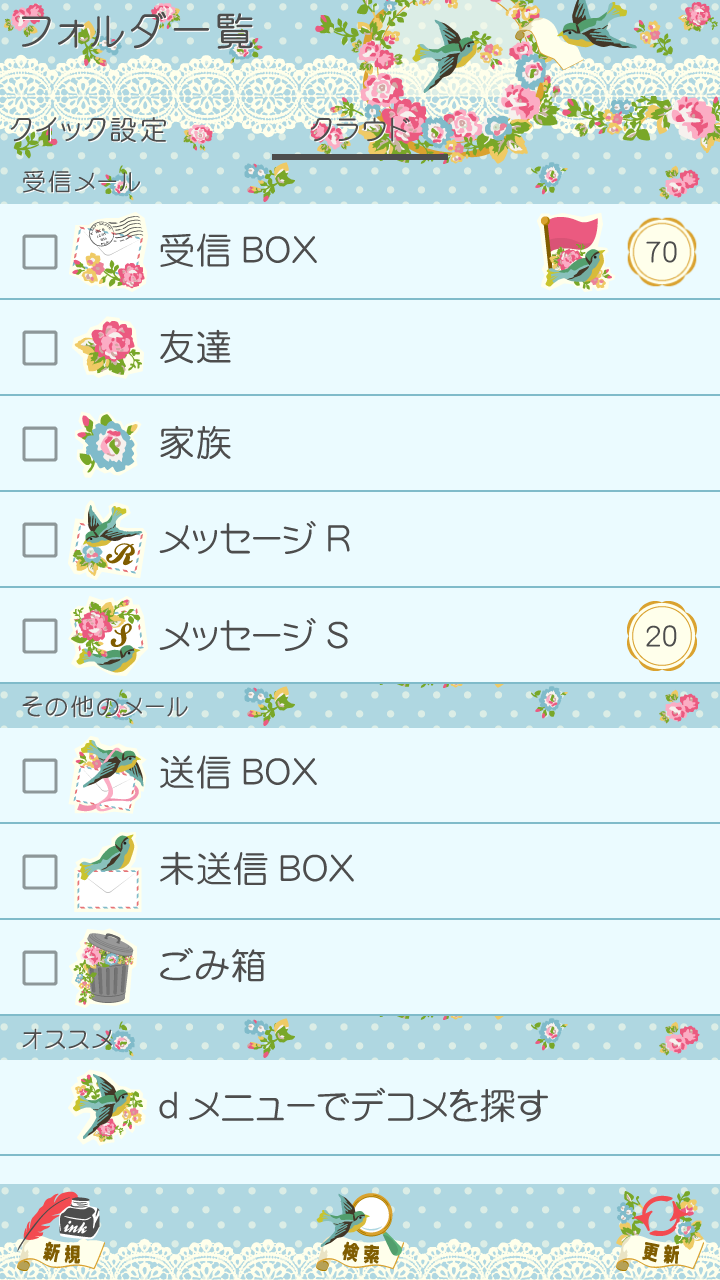This screenshot has width=720, height=1280.
Task: Compose a new mail with 新規
Action: click(x=62, y=1232)
